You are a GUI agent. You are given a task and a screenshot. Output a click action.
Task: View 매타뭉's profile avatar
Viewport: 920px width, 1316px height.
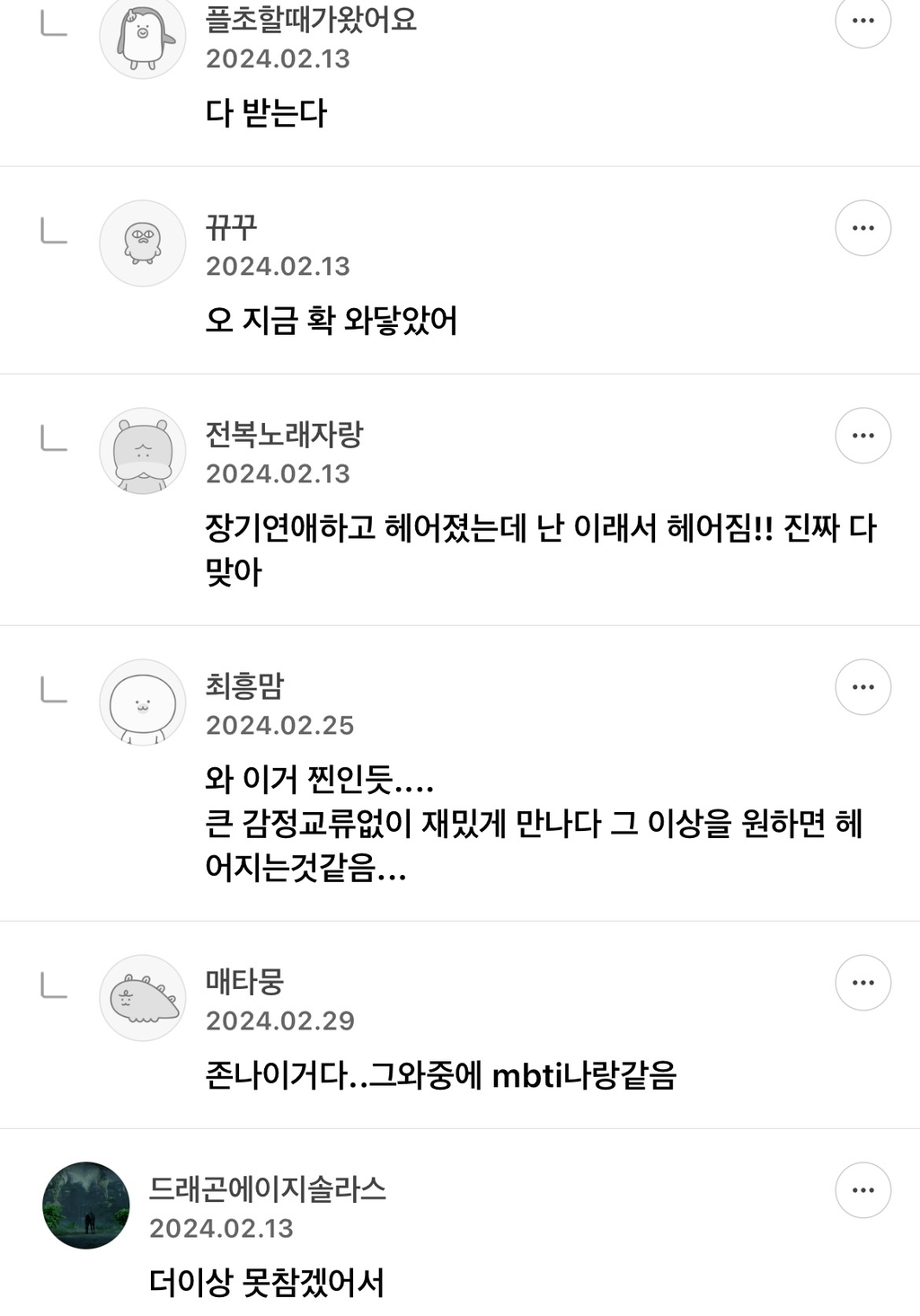pos(142,998)
